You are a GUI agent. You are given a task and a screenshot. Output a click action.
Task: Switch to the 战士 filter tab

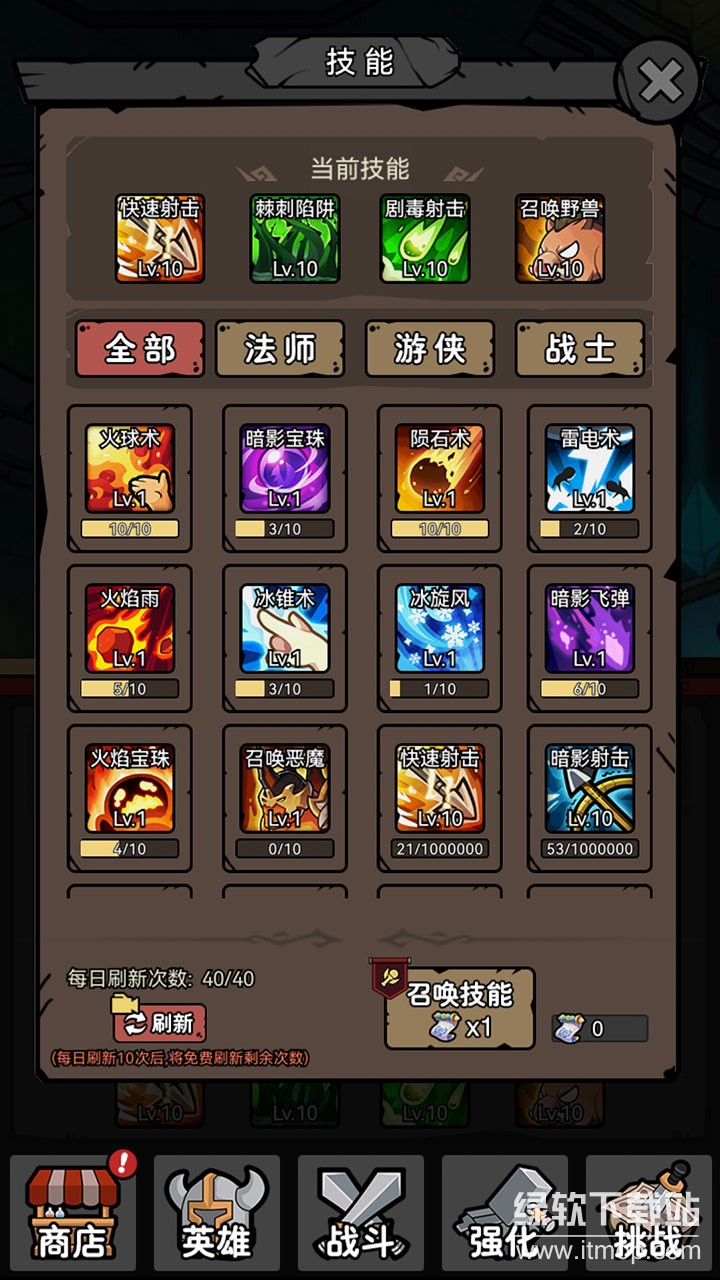580,349
